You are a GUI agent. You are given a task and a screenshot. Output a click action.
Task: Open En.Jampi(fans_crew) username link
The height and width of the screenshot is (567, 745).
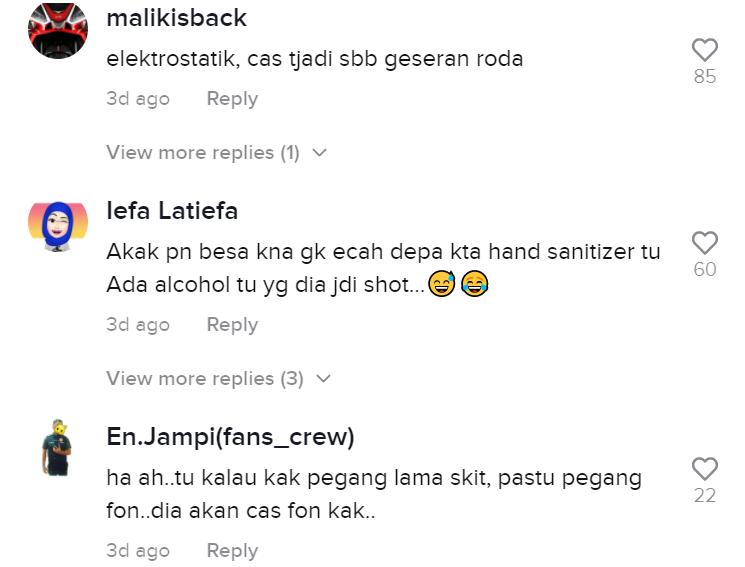tap(230, 438)
